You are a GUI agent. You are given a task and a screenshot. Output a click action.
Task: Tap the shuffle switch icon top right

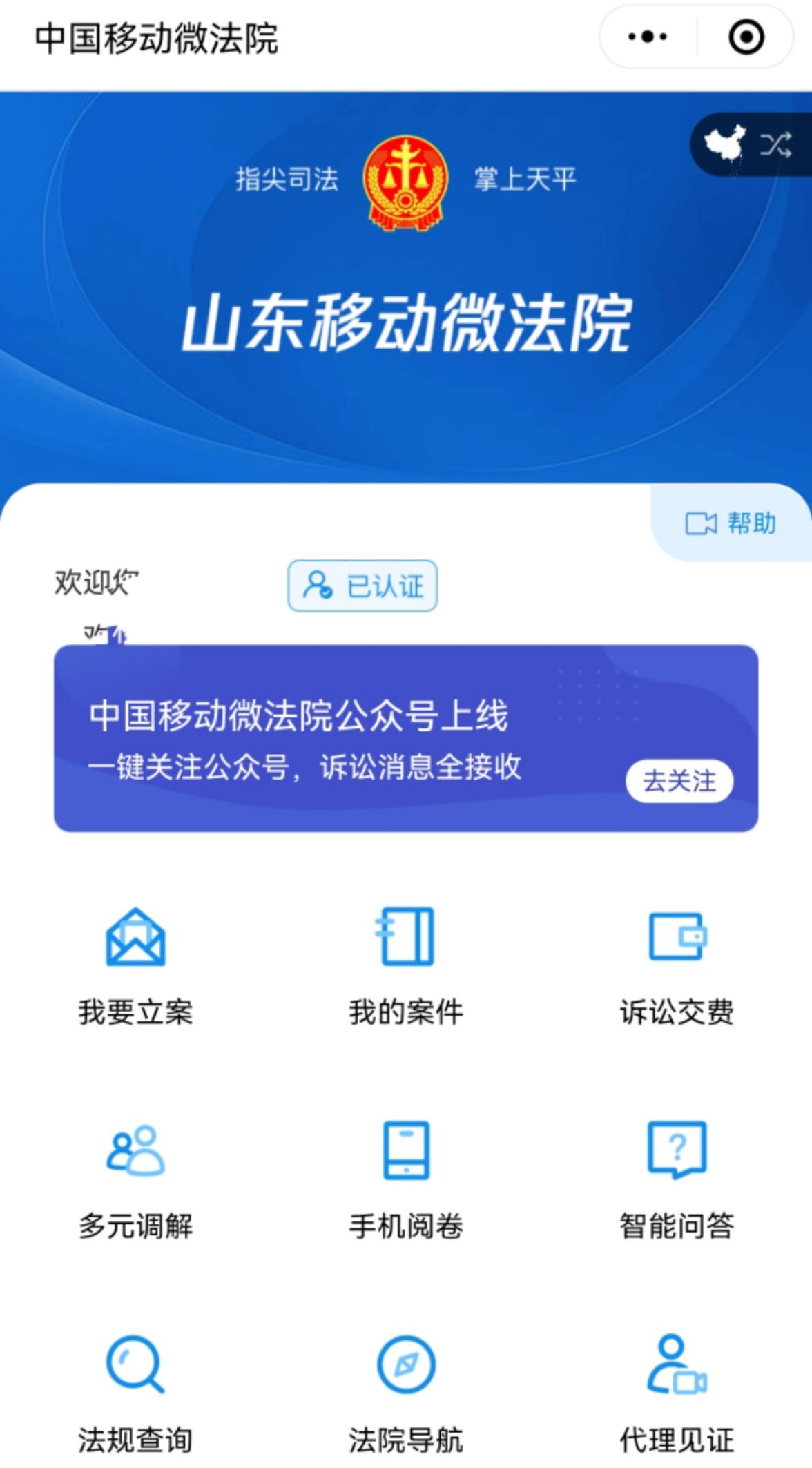(777, 144)
